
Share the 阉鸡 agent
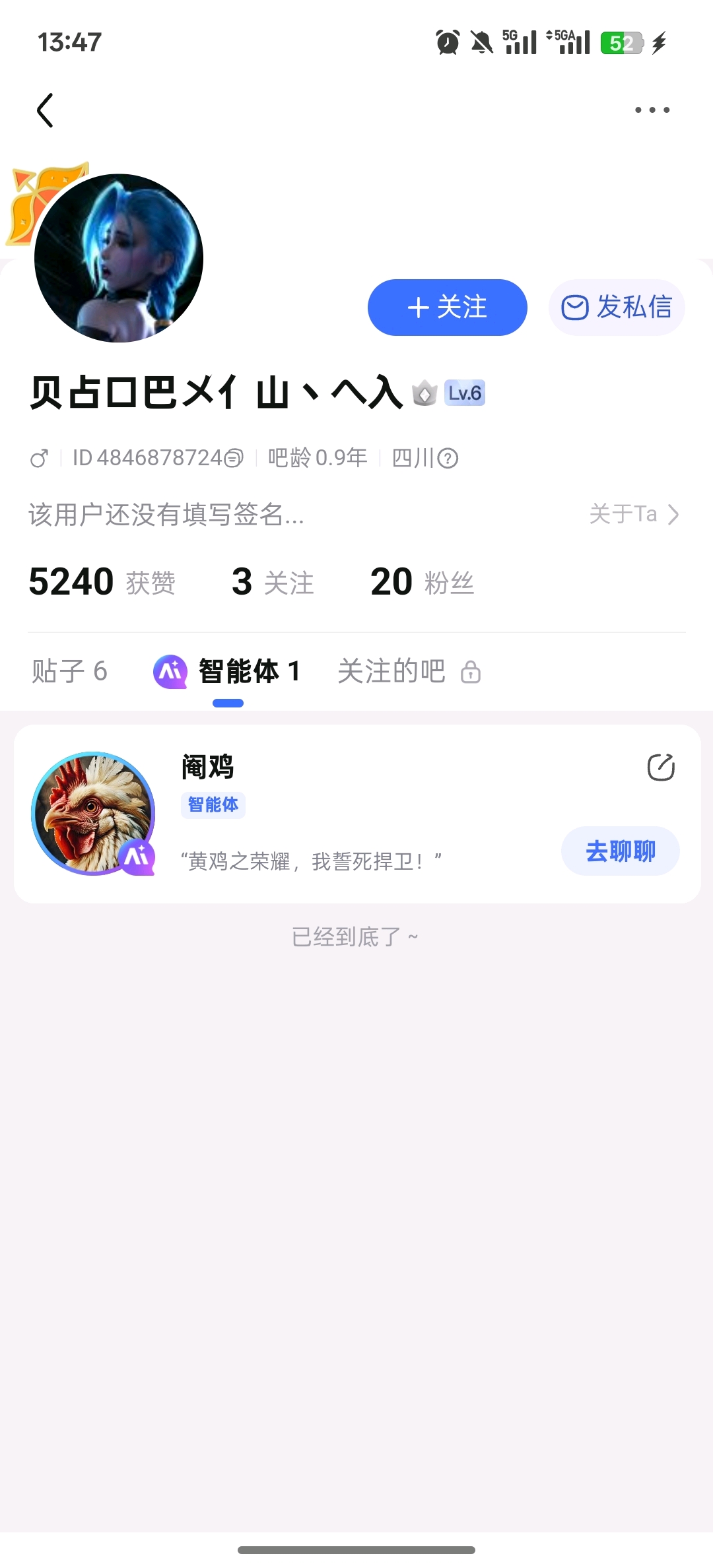click(x=660, y=767)
